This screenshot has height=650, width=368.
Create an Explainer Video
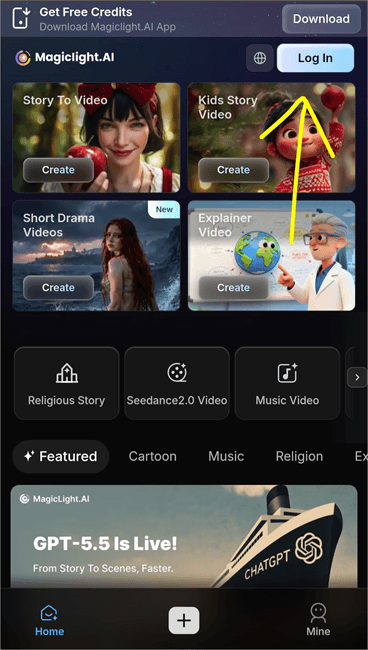(x=233, y=288)
